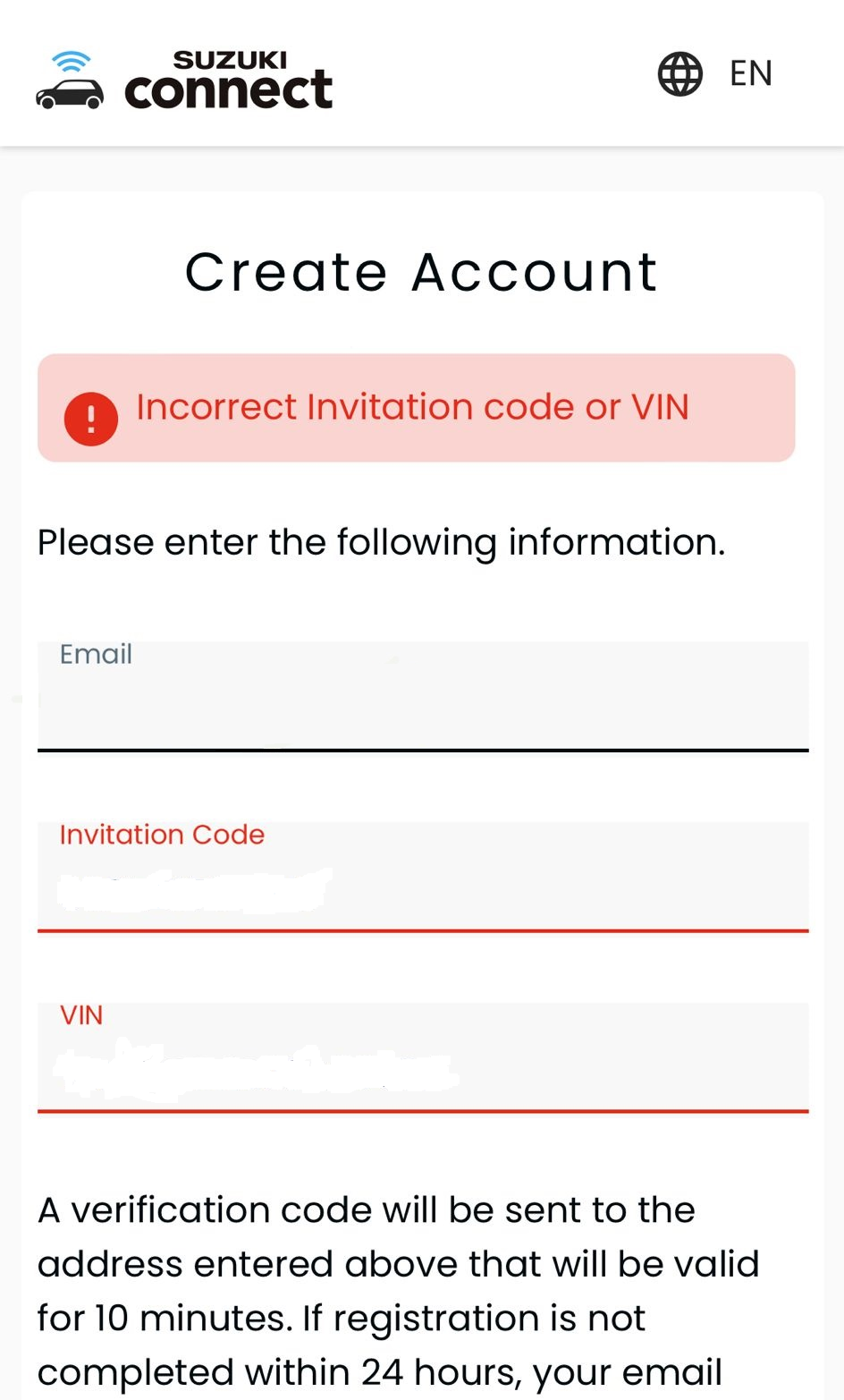The width and height of the screenshot is (844, 1400).
Task: Open the EN language selector
Action: (x=715, y=73)
